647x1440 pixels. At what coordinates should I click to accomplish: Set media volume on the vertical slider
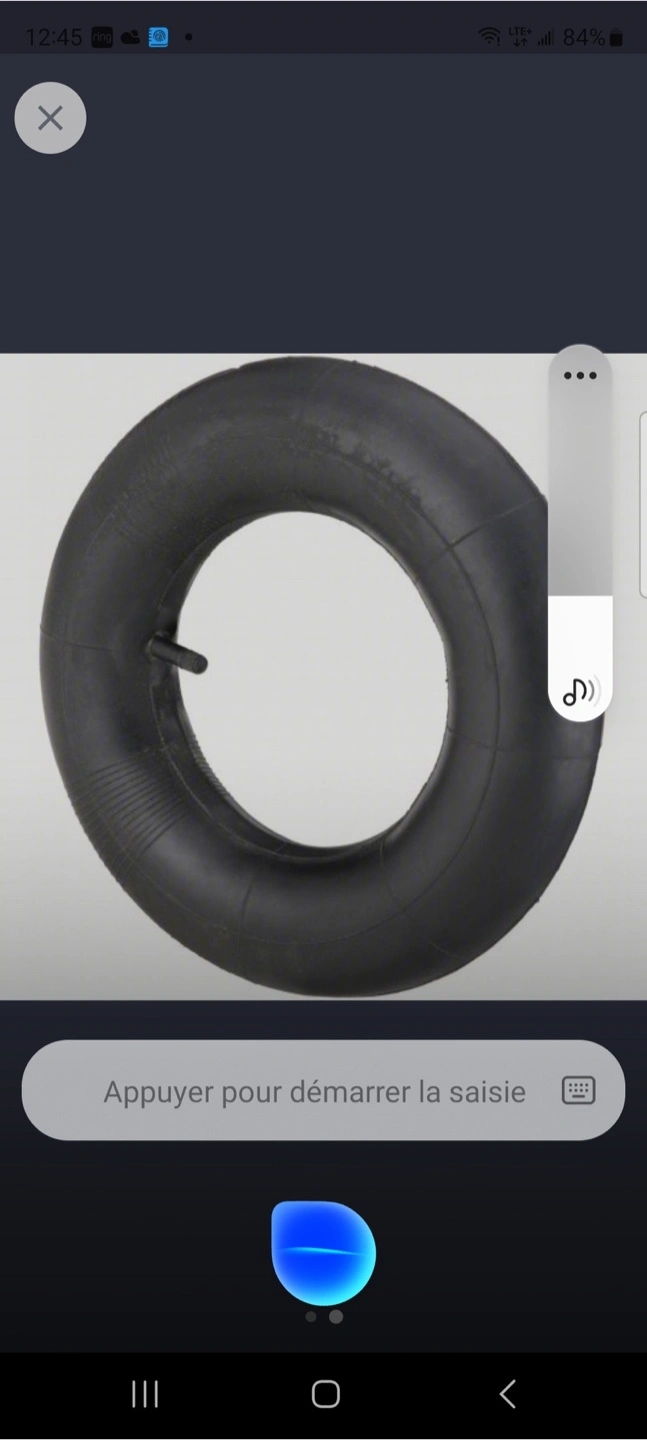580,532
